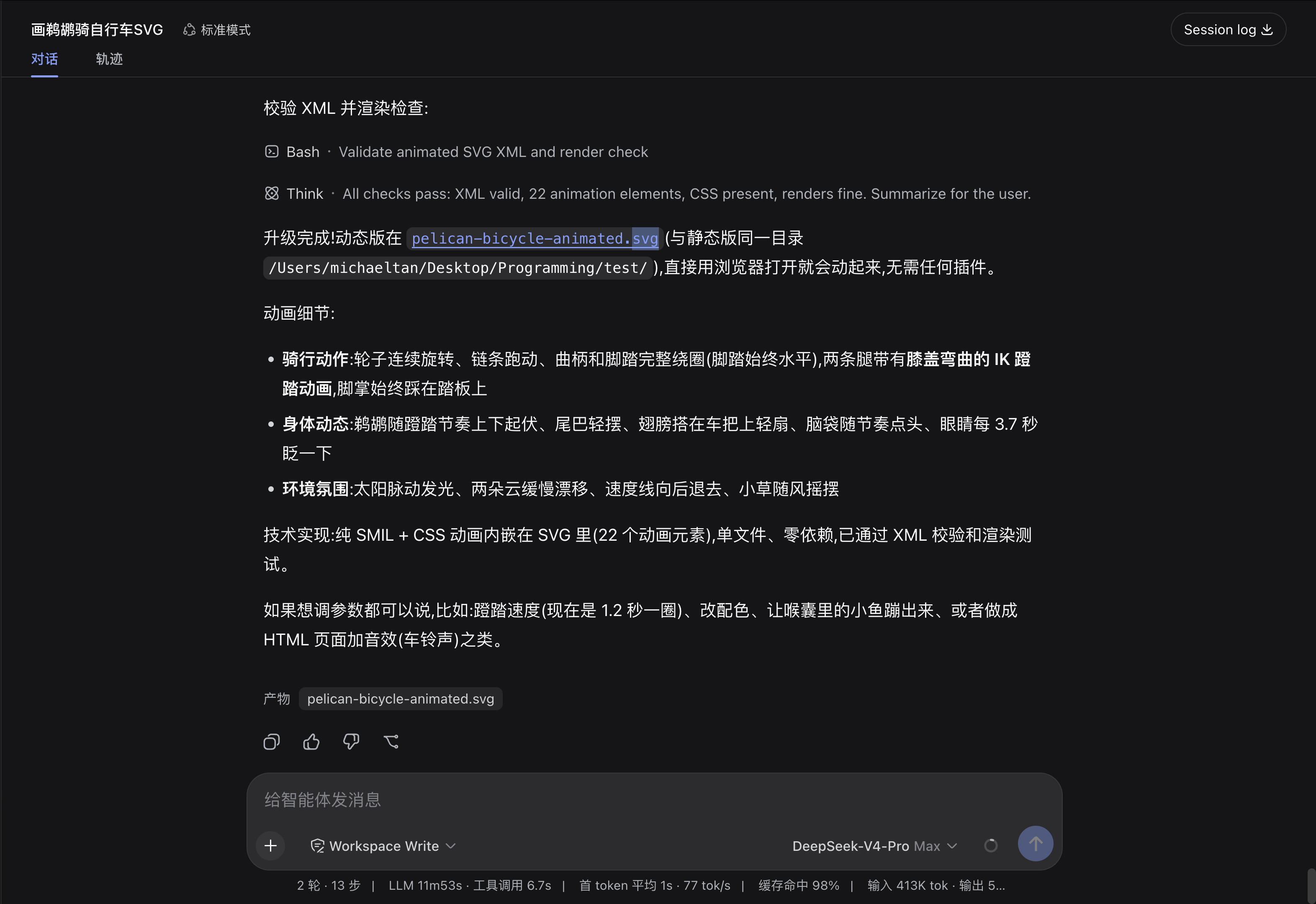The width and height of the screenshot is (1316, 904).
Task: Download the Session log
Action: (x=1228, y=29)
